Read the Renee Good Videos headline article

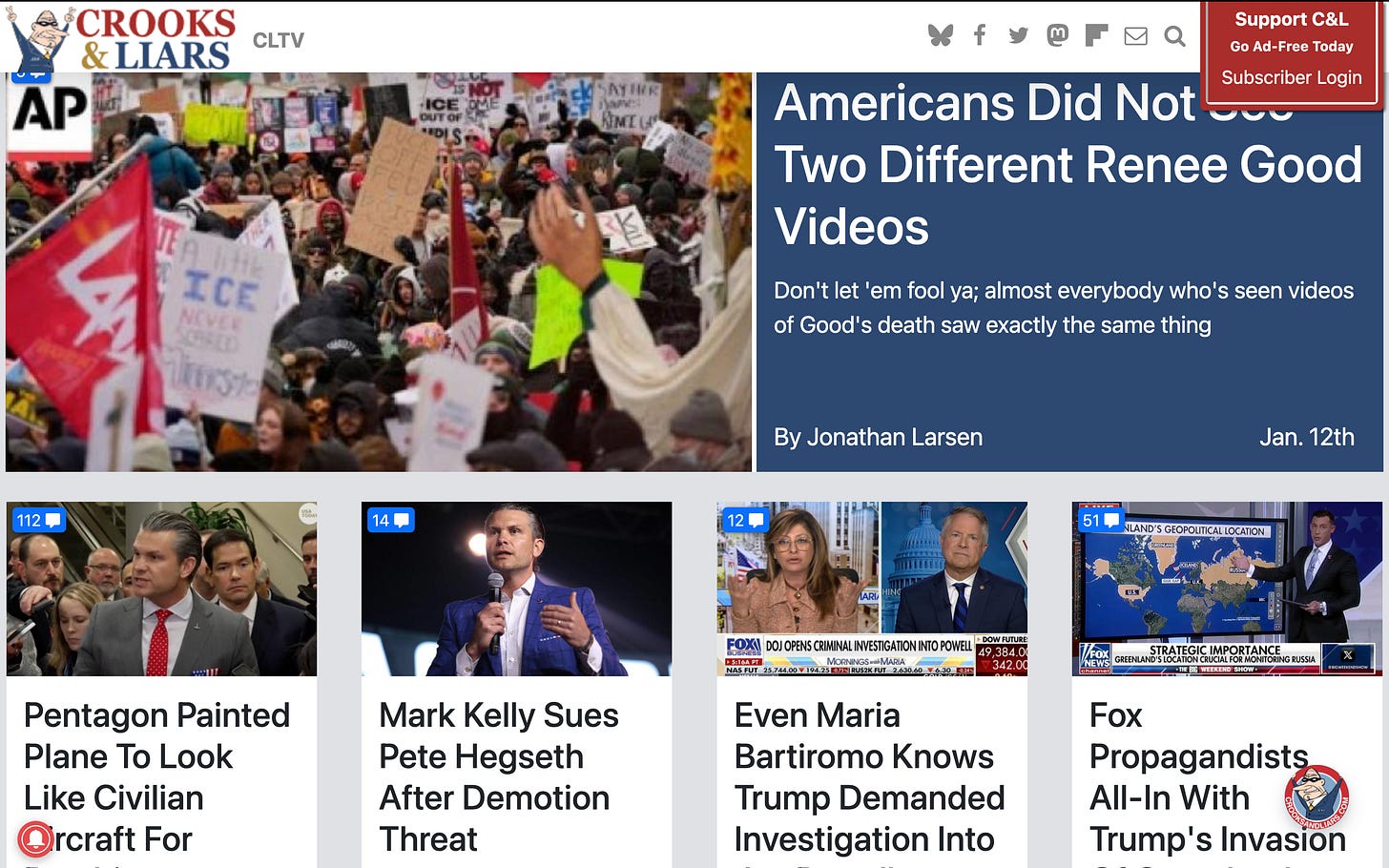[1068, 164]
